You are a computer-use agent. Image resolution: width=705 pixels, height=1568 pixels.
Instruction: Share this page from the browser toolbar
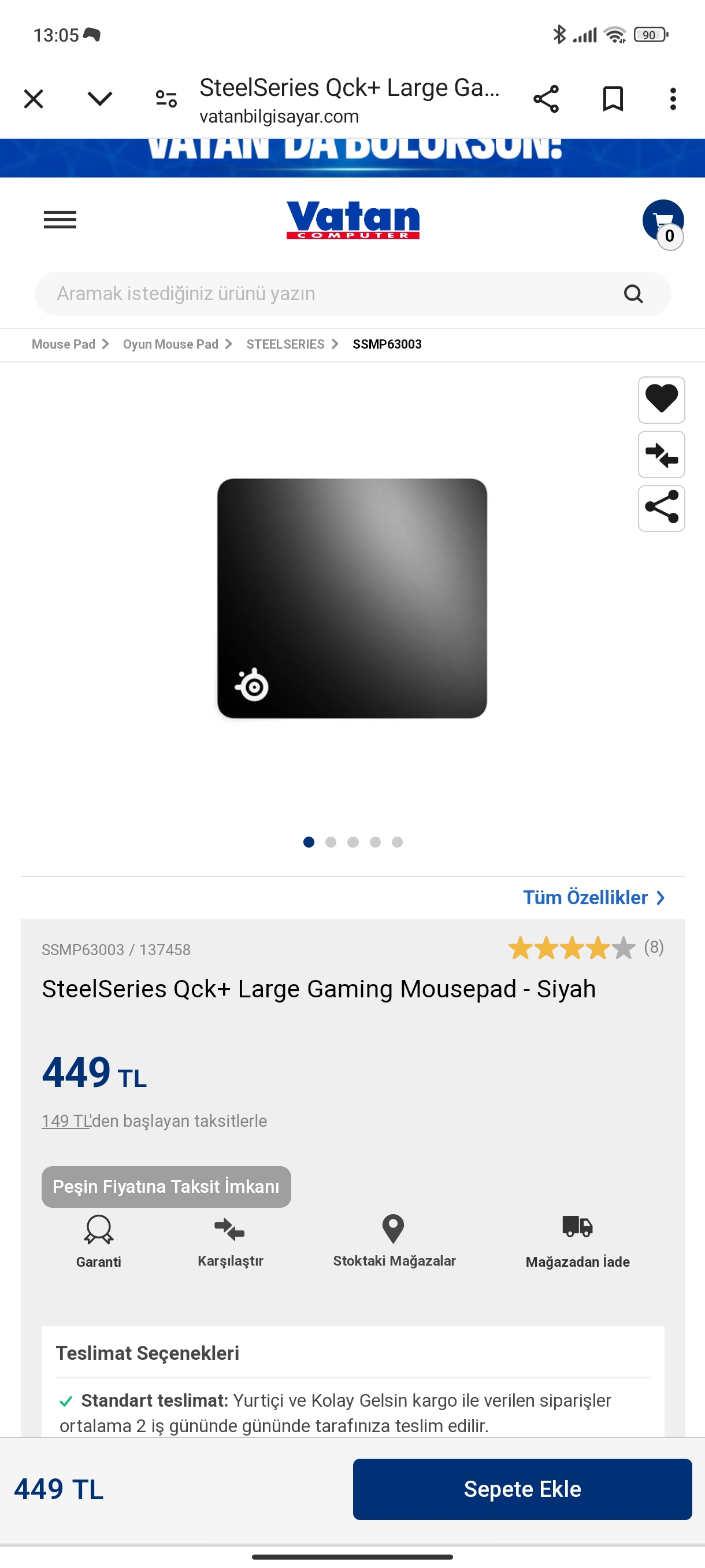click(x=546, y=99)
